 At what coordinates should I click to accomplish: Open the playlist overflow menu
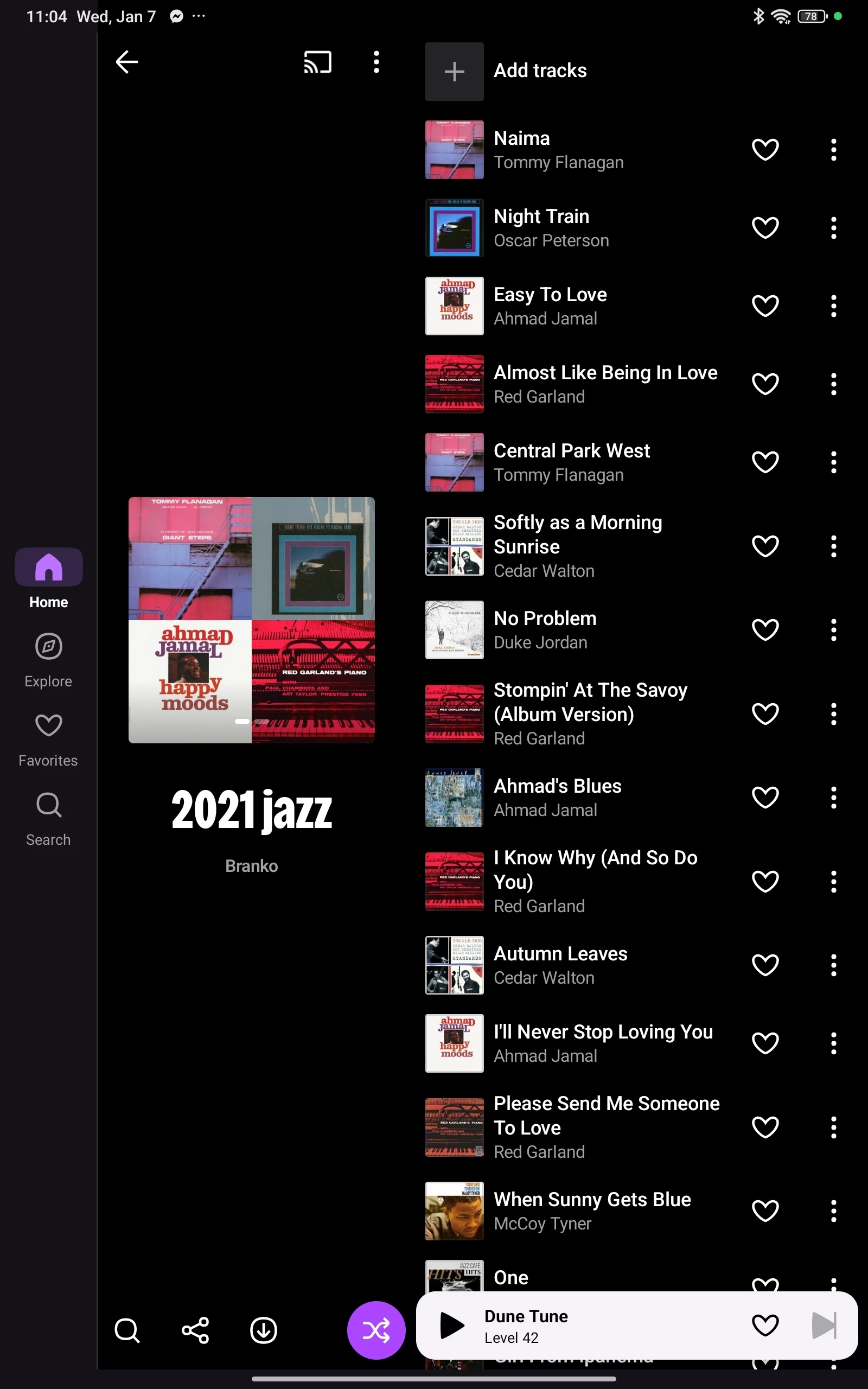pyautogui.click(x=376, y=62)
